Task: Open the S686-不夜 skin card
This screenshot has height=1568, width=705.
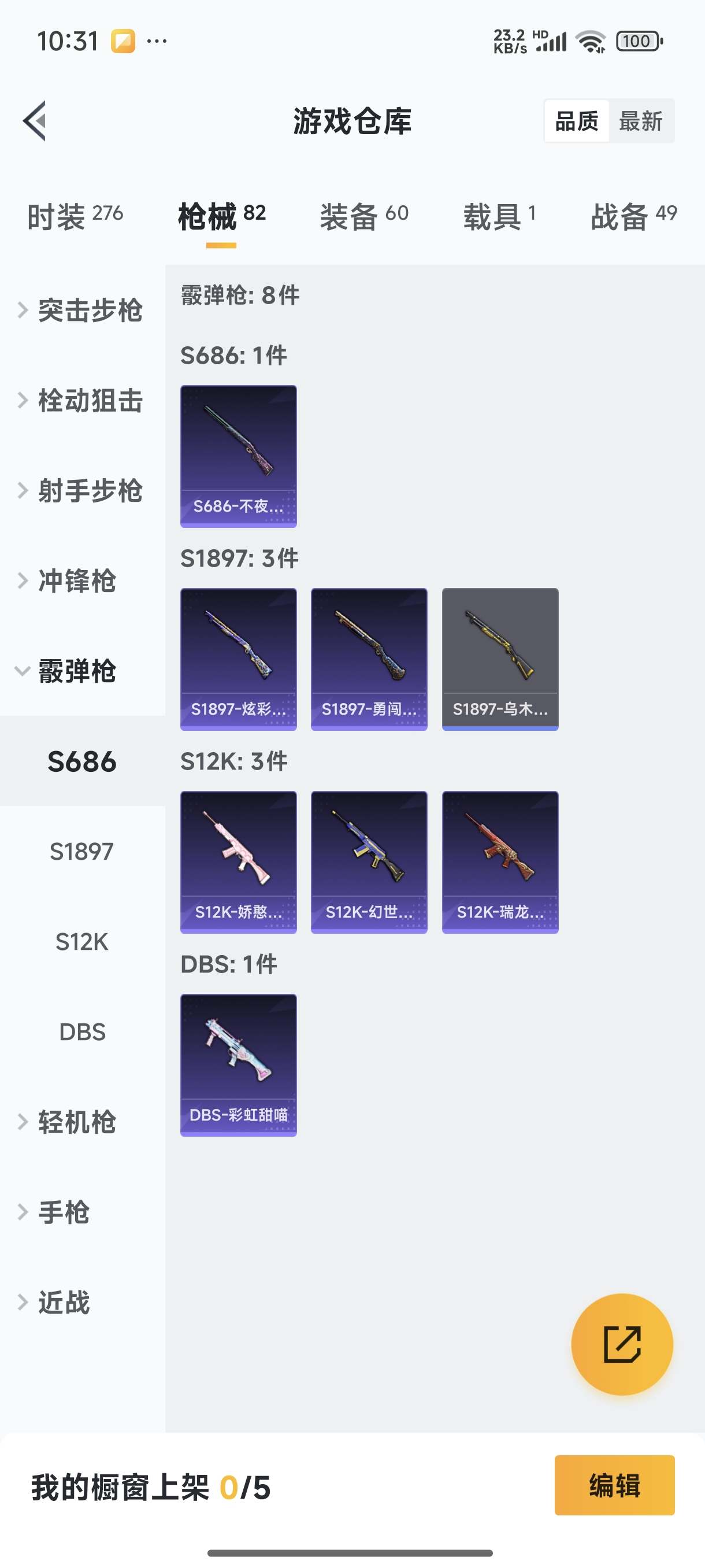Action: [239, 456]
